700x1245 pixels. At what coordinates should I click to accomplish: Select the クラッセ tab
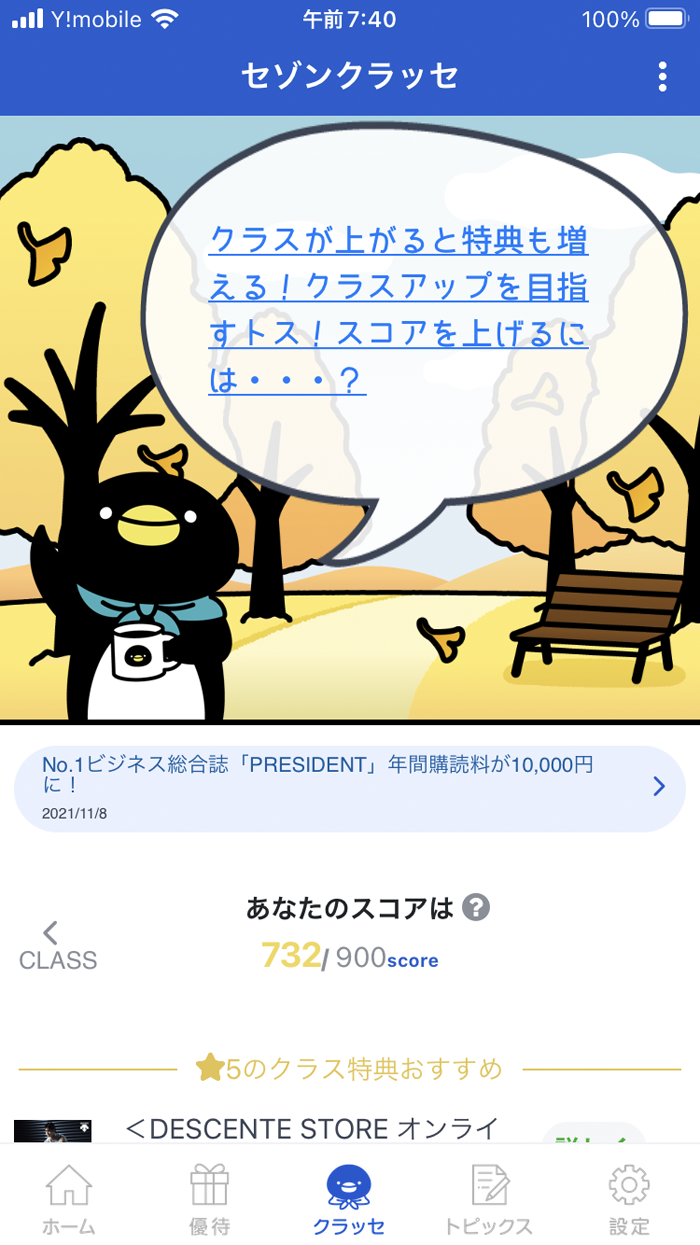pyautogui.click(x=349, y=1199)
